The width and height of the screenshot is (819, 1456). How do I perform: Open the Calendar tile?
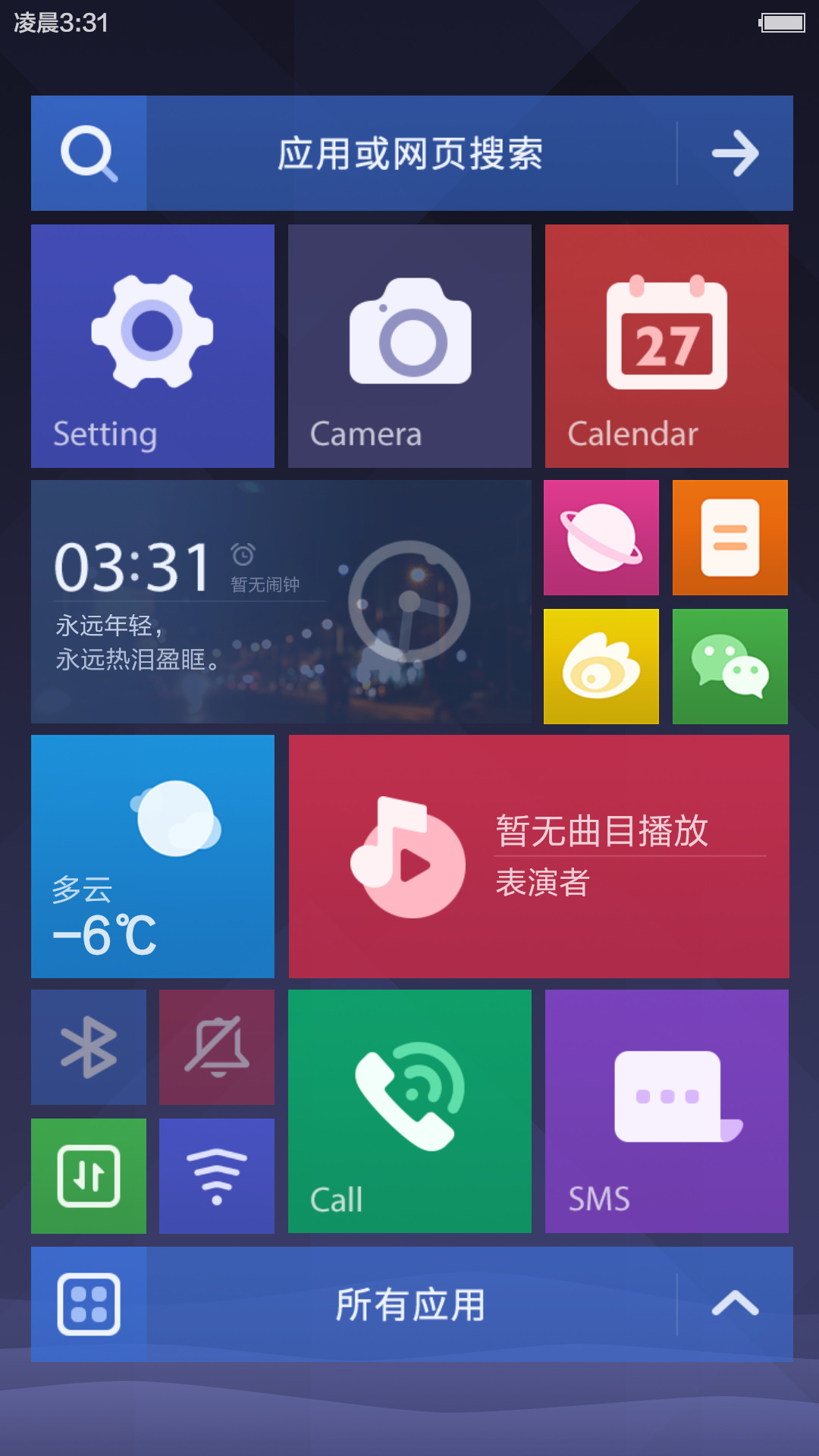(x=667, y=346)
